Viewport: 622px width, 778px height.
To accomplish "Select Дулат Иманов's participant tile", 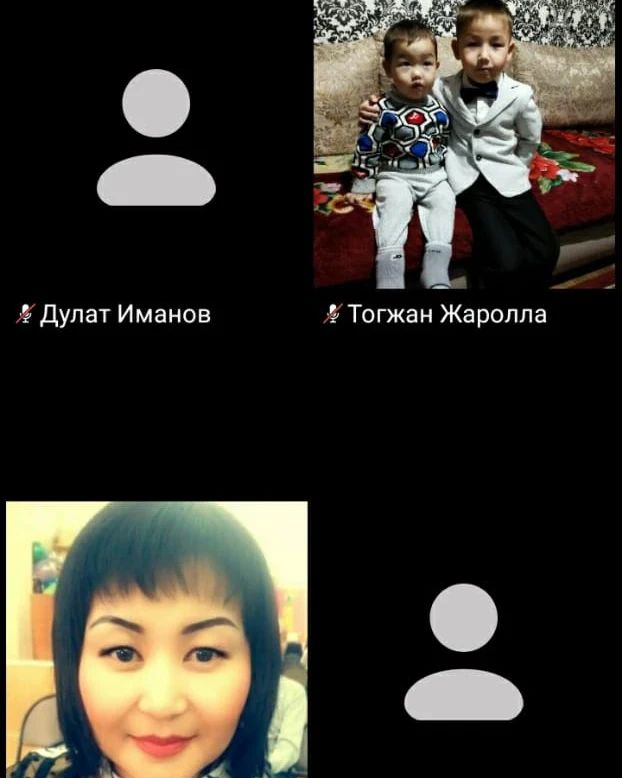I will (x=155, y=140).
